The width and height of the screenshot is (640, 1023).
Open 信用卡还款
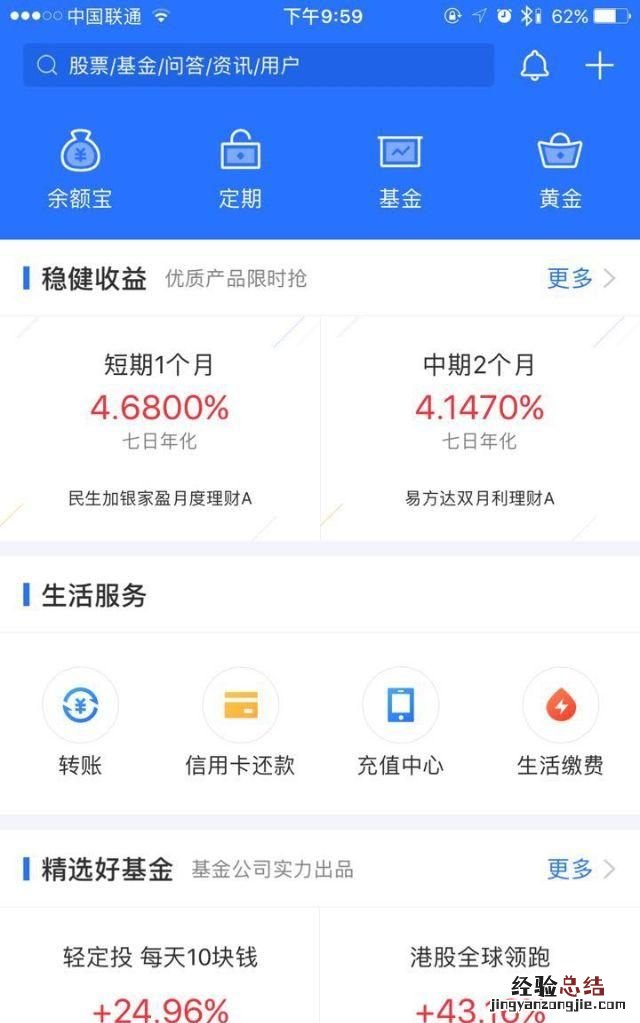pyautogui.click(x=240, y=722)
